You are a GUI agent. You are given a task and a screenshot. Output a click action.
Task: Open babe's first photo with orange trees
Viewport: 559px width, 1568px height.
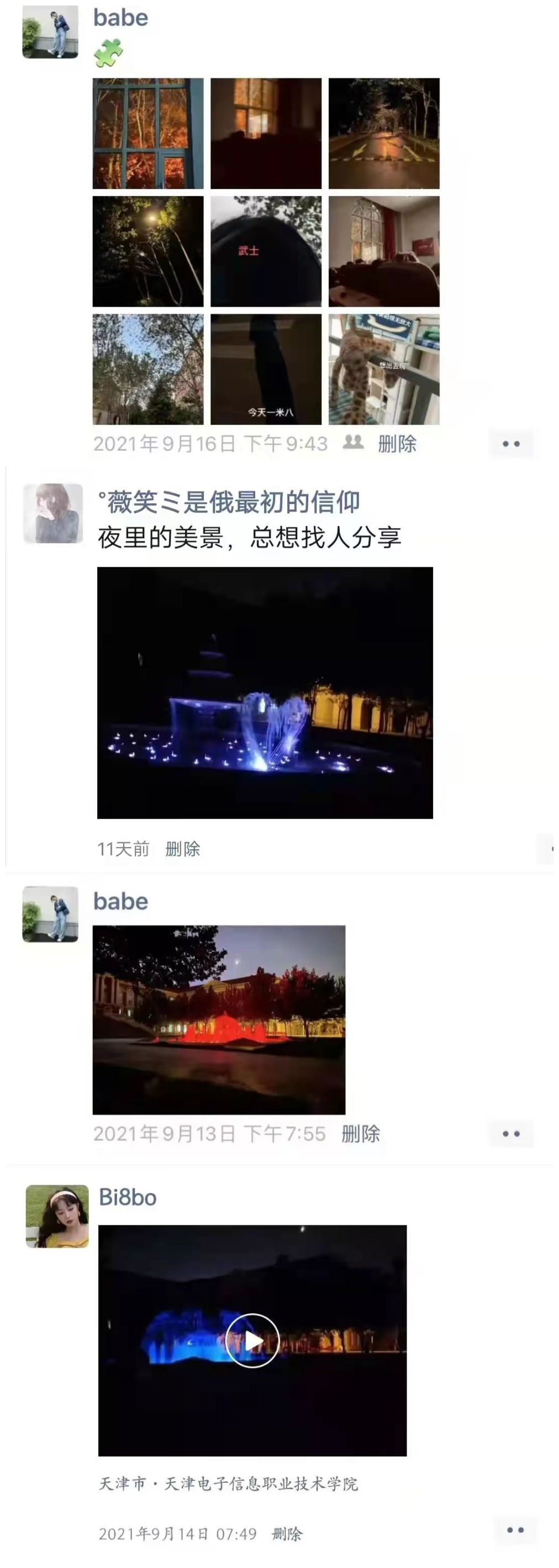pos(148,133)
